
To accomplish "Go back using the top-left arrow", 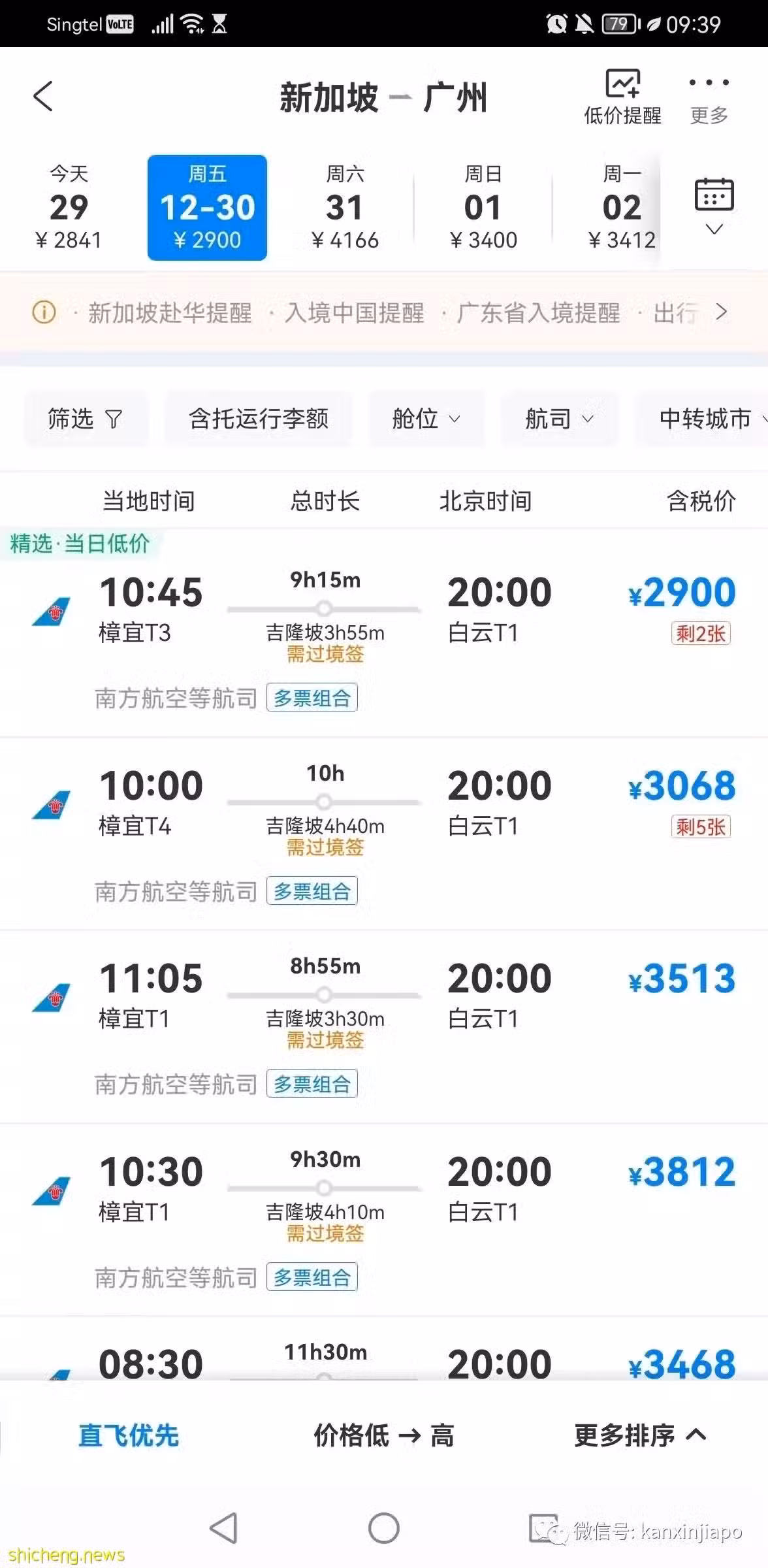I will pos(43,97).
